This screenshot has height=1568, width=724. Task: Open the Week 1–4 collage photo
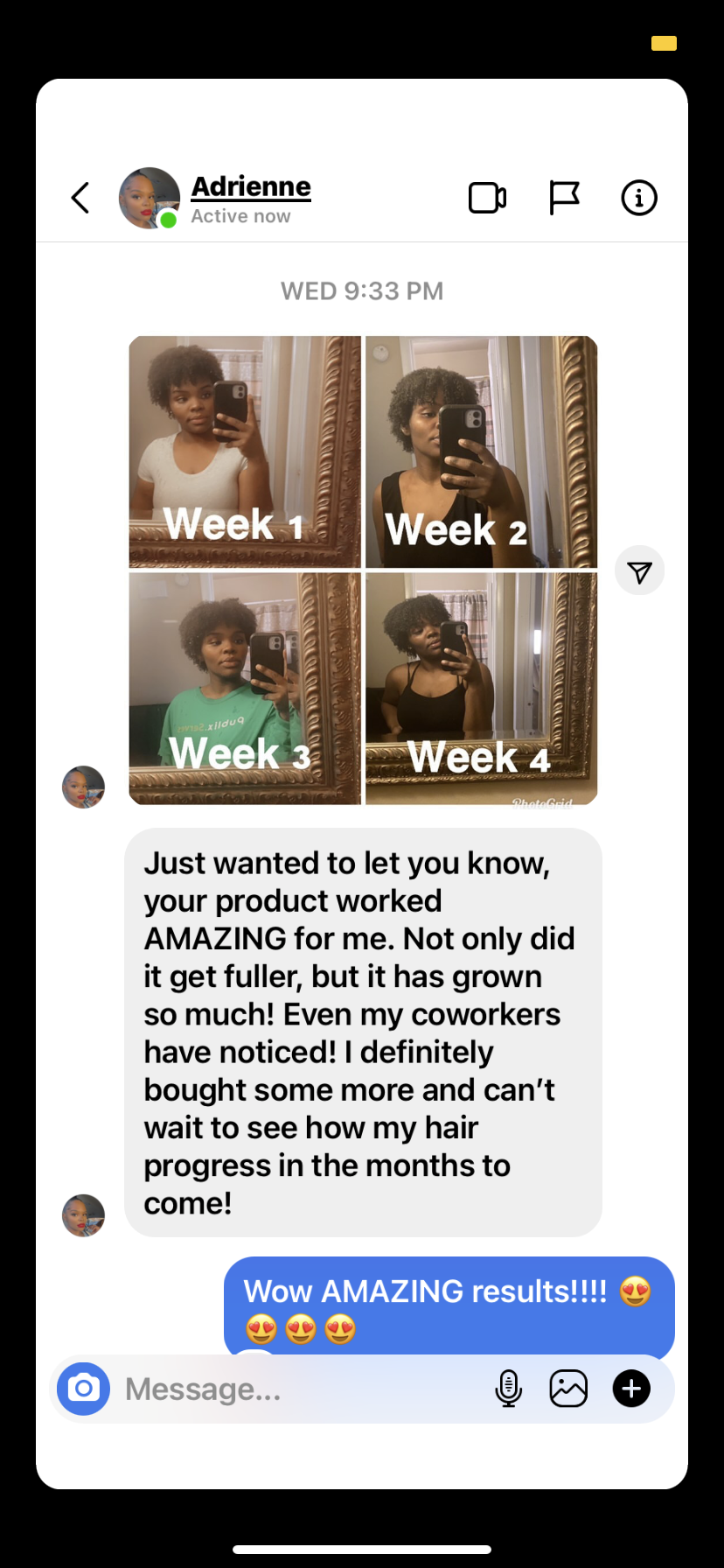[x=363, y=570]
